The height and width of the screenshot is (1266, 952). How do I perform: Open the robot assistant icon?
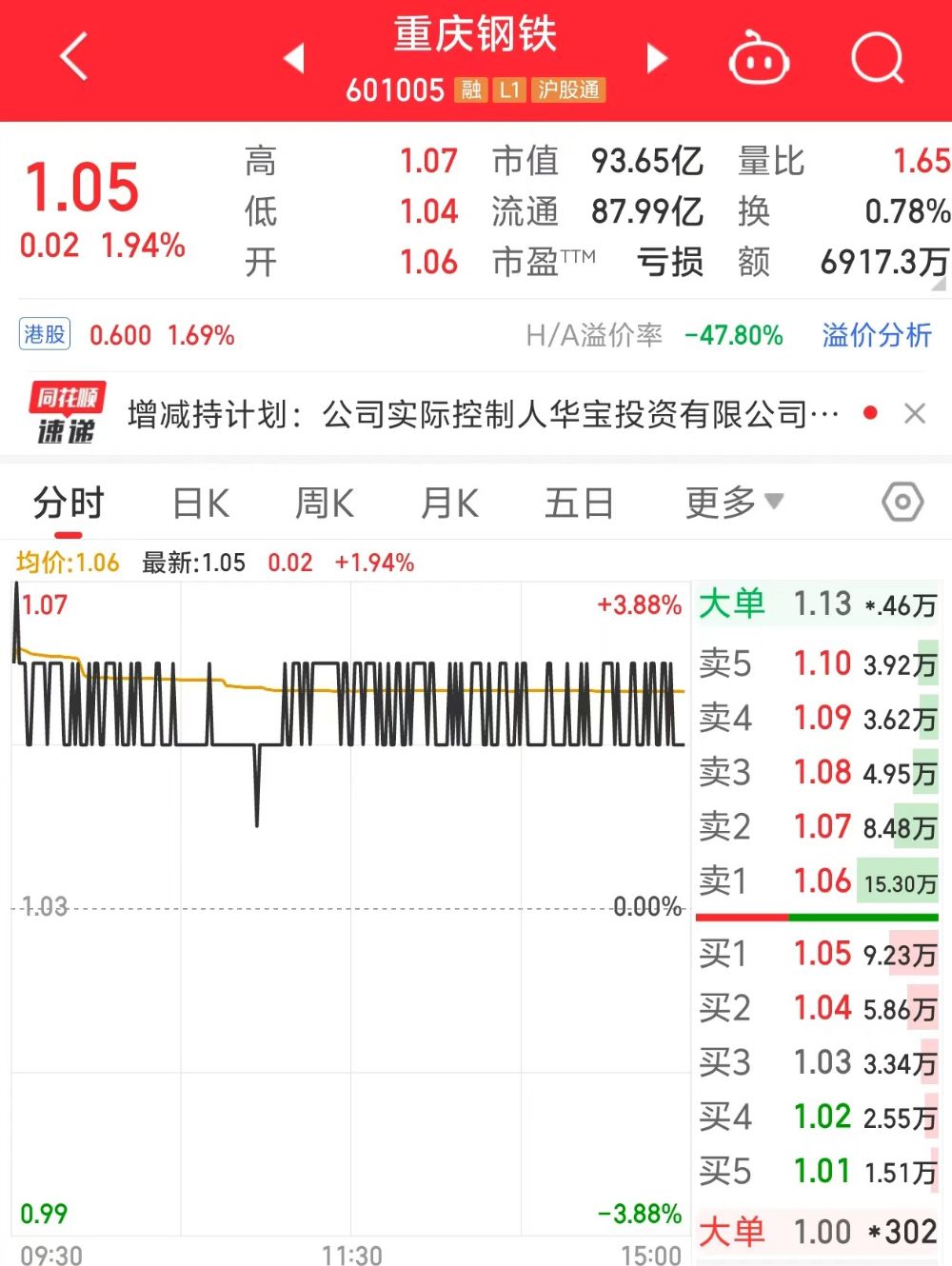[759, 59]
